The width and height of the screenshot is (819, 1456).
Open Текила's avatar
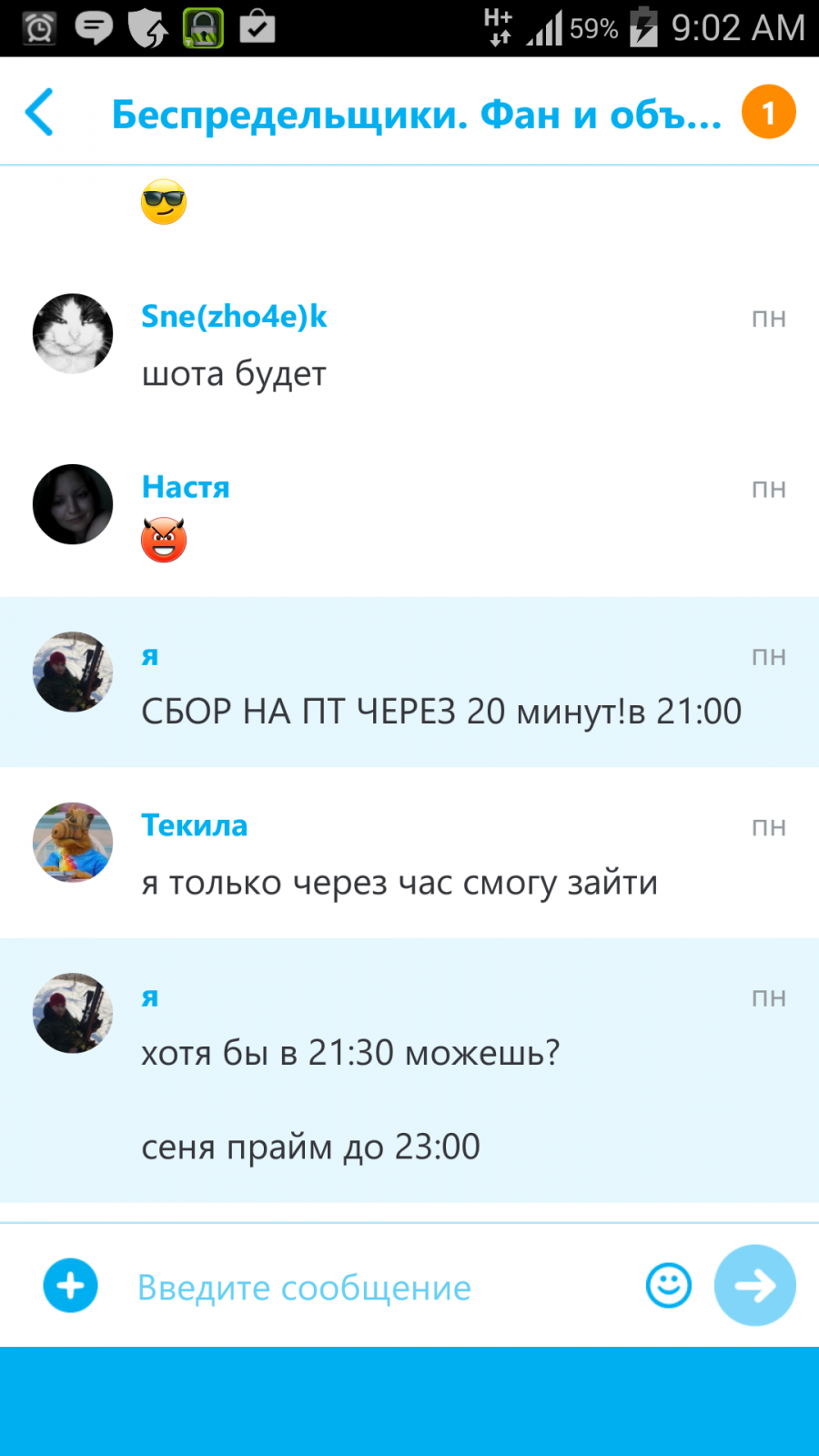(x=73, y=842)
